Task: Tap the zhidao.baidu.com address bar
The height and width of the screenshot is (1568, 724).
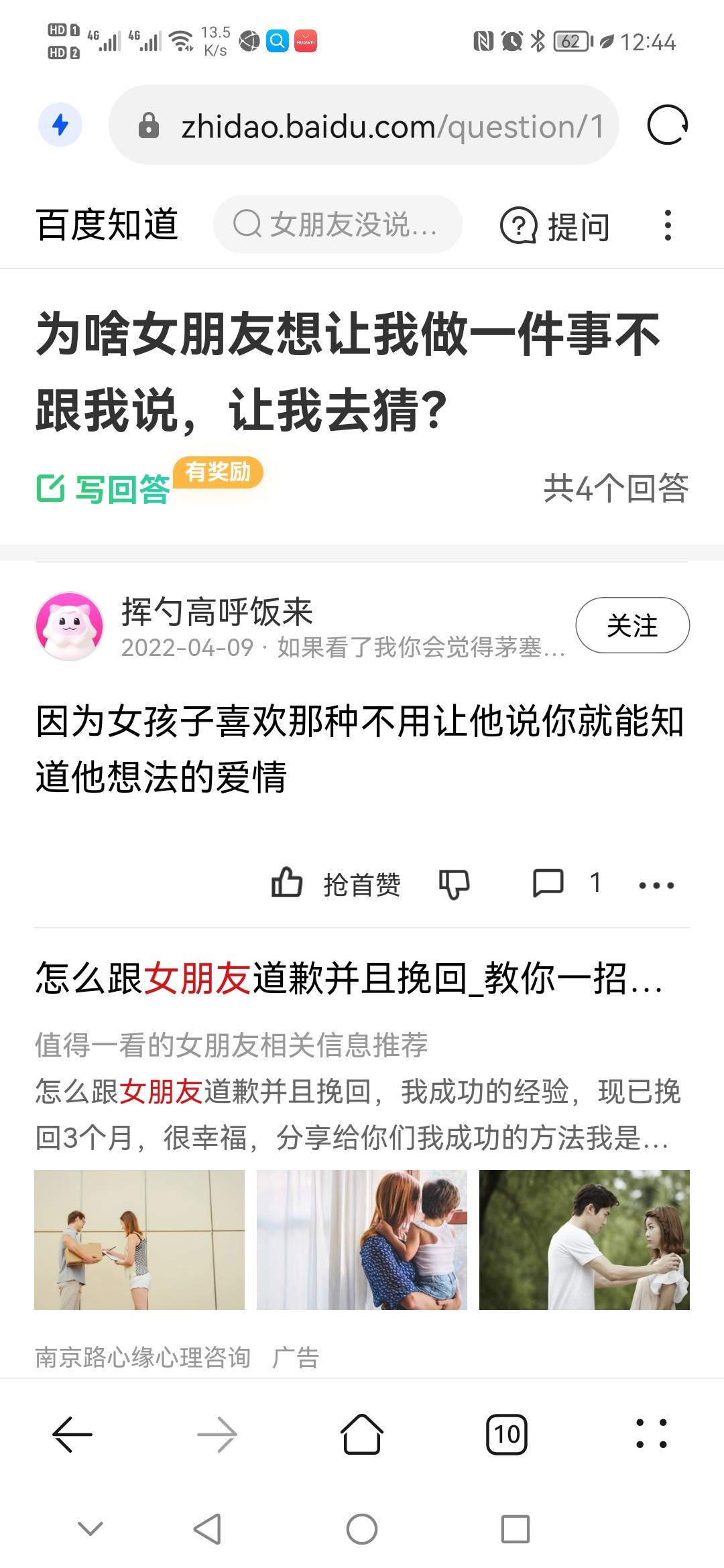Action: [375, 126]
